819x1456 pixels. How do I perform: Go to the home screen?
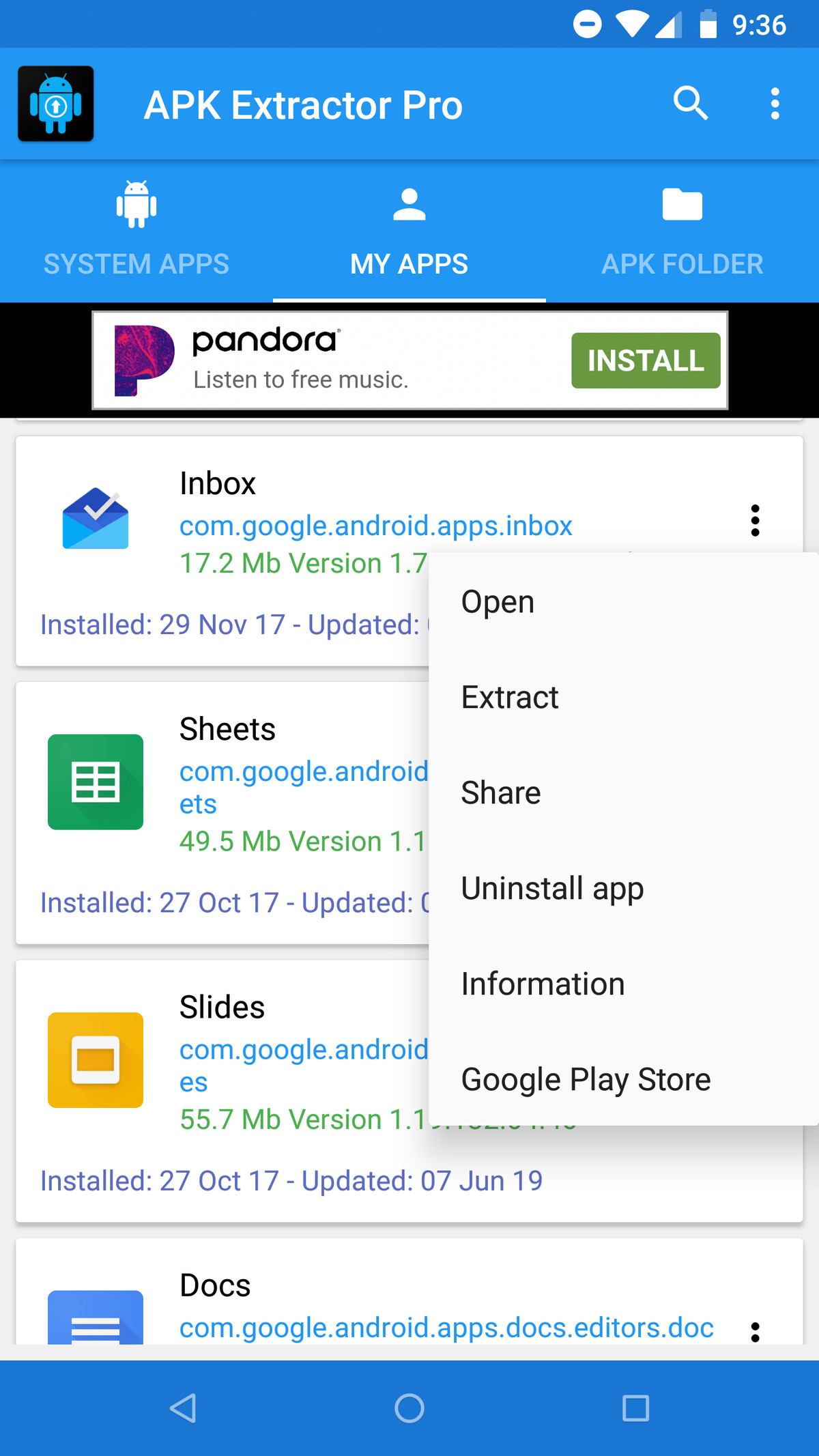click(409, 1408)
